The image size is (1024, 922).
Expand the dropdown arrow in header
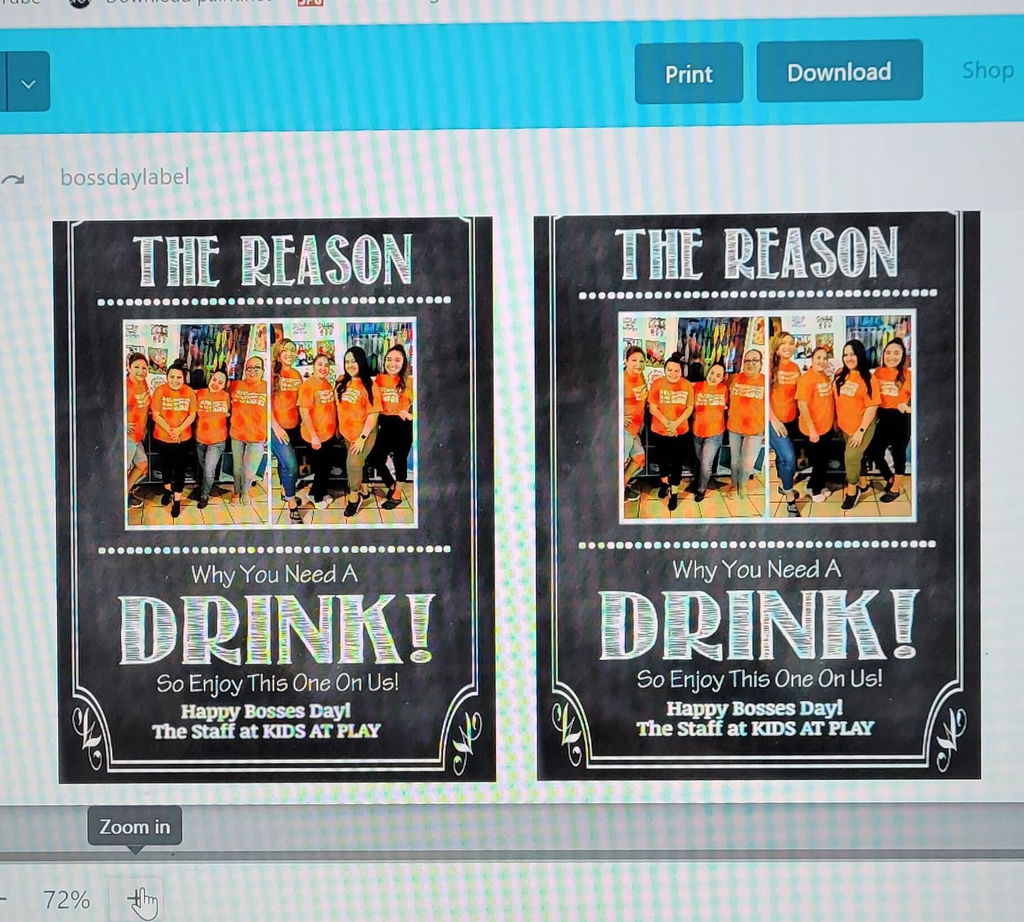[x=29, y=82]
